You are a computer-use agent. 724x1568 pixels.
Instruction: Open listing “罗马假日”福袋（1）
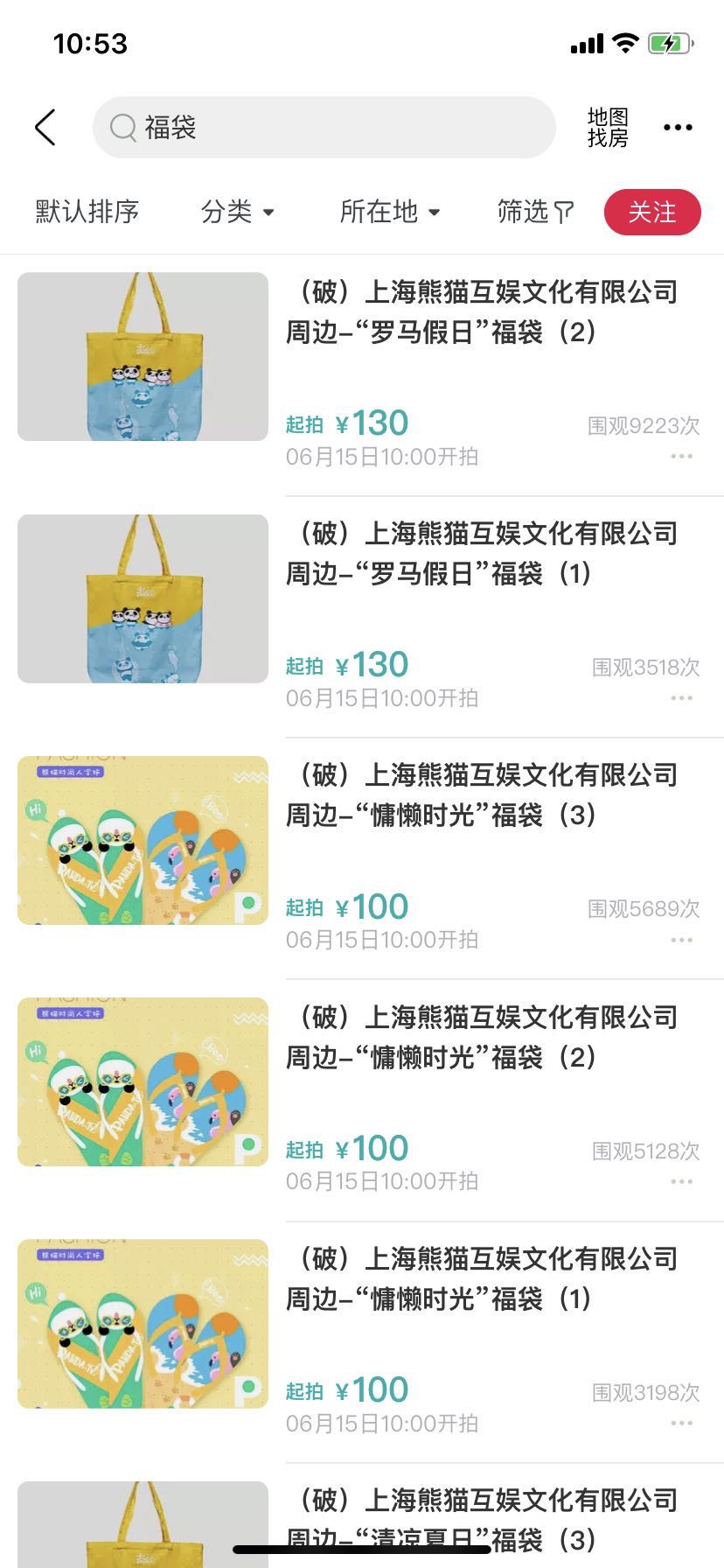pos(481,554)
